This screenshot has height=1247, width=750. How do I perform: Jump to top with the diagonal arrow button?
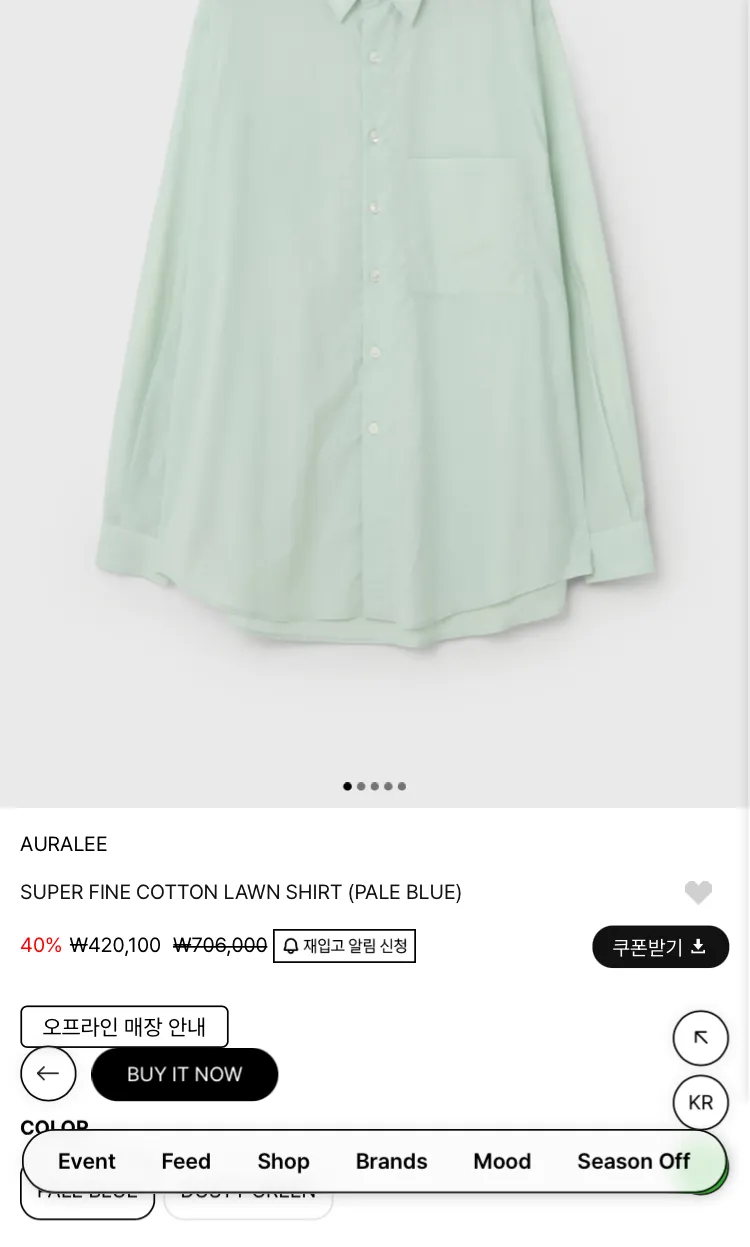[x=701, y=1038]
